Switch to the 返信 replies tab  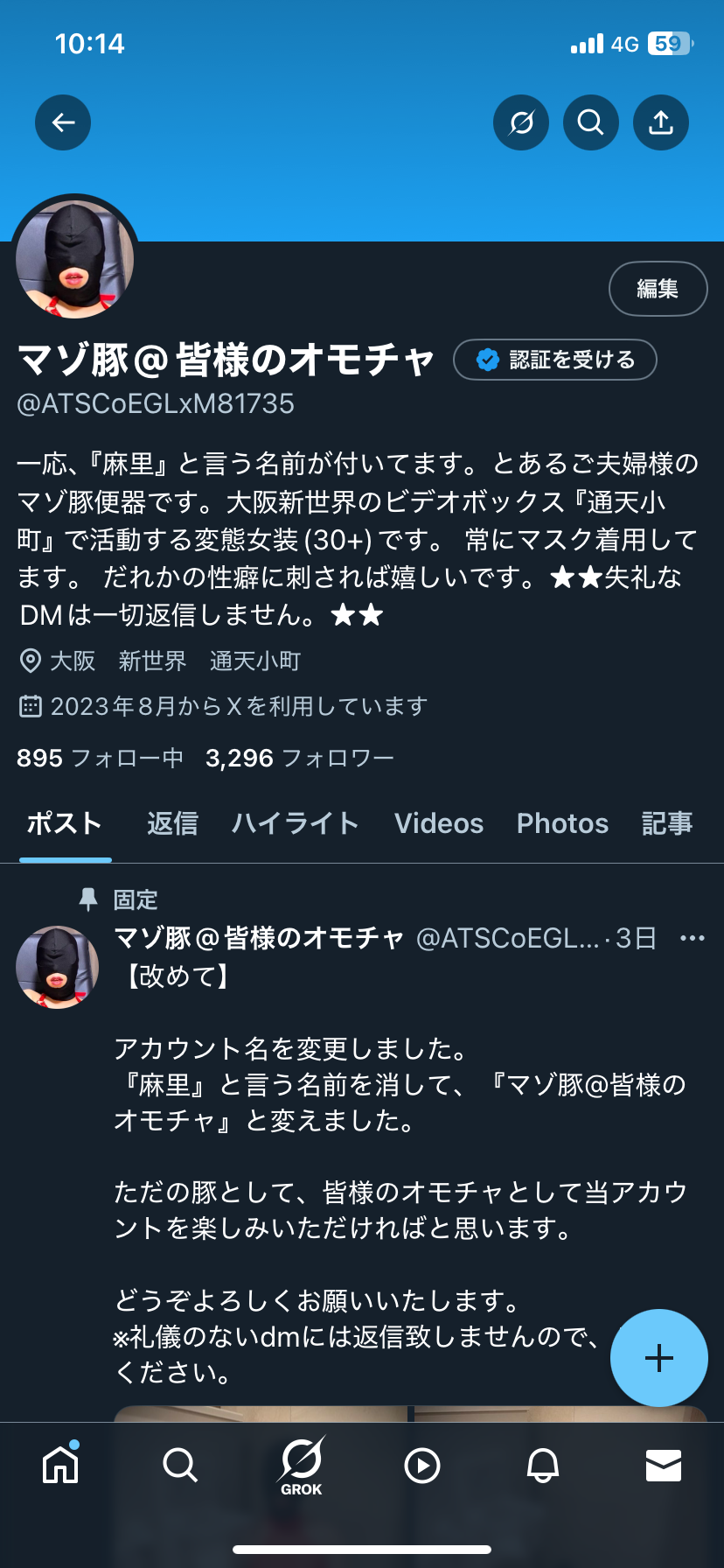172,823
